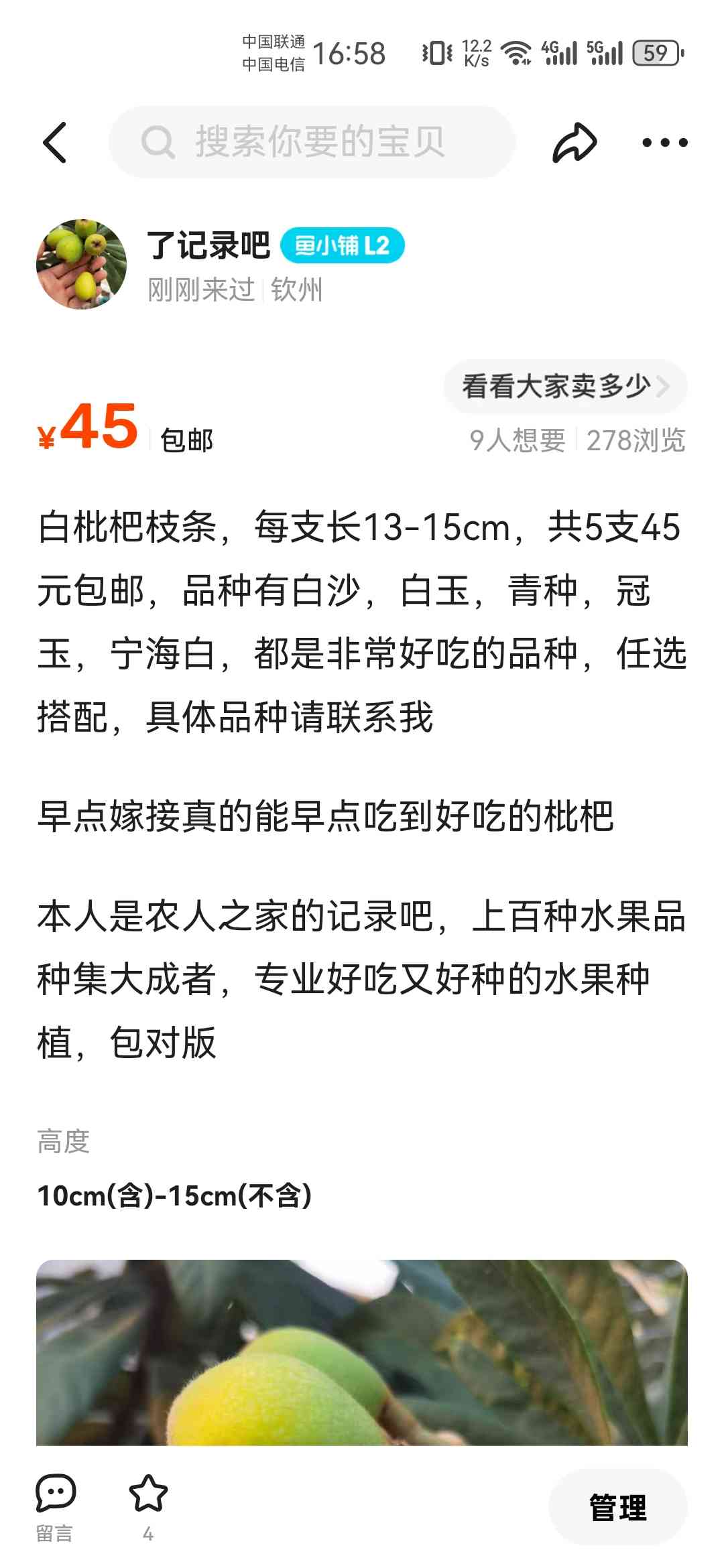This screenshot has height=1568, width=724.
Task: Open the three-dot overflow menu
Action: [664, 142]
